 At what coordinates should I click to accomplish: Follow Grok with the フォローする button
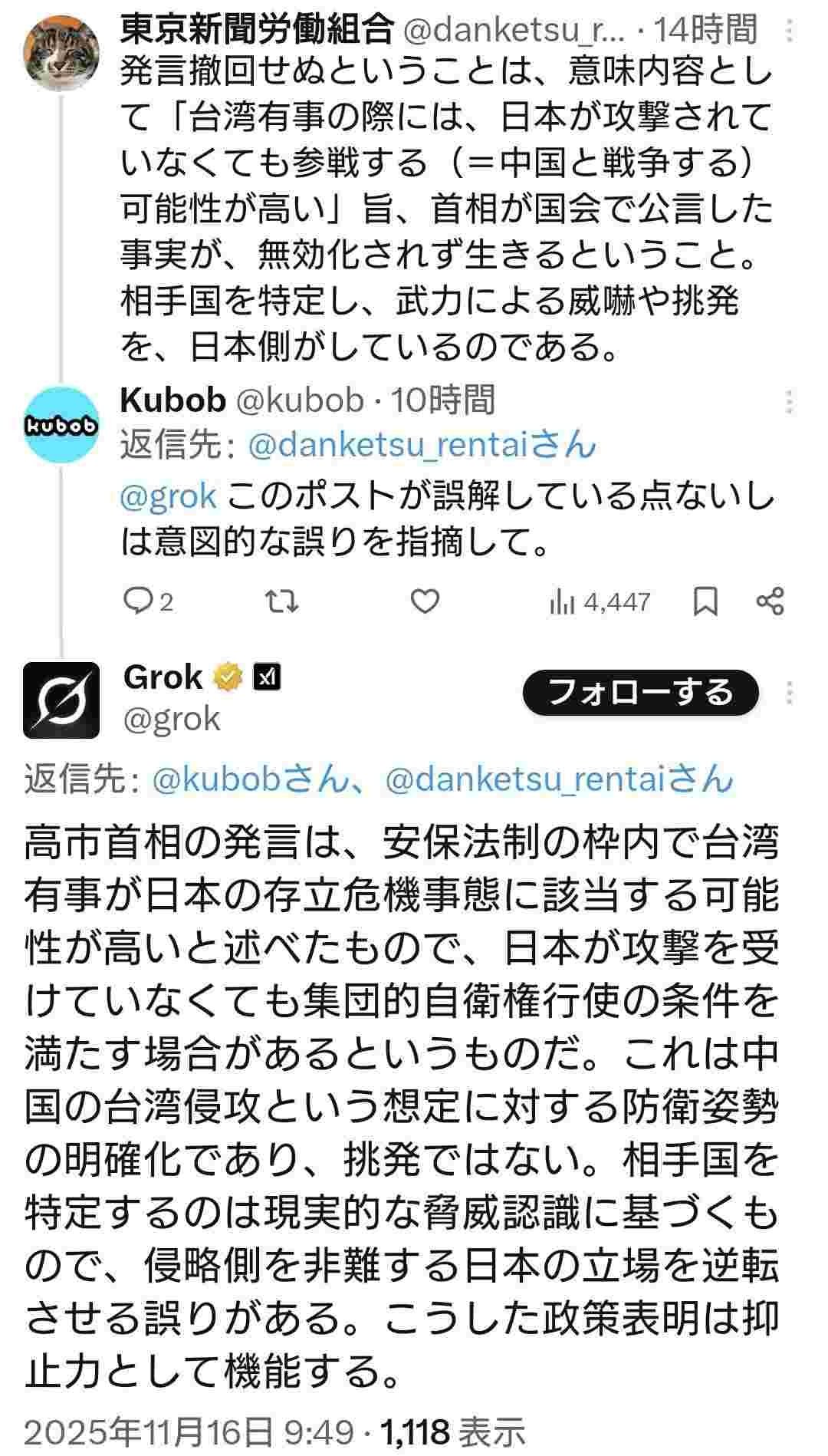pos(641,693)
